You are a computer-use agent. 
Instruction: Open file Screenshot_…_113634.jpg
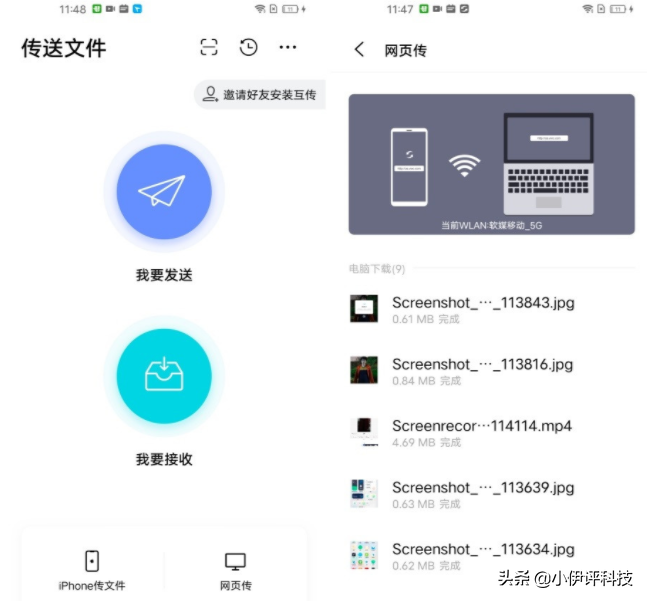(x=482, y=555)
